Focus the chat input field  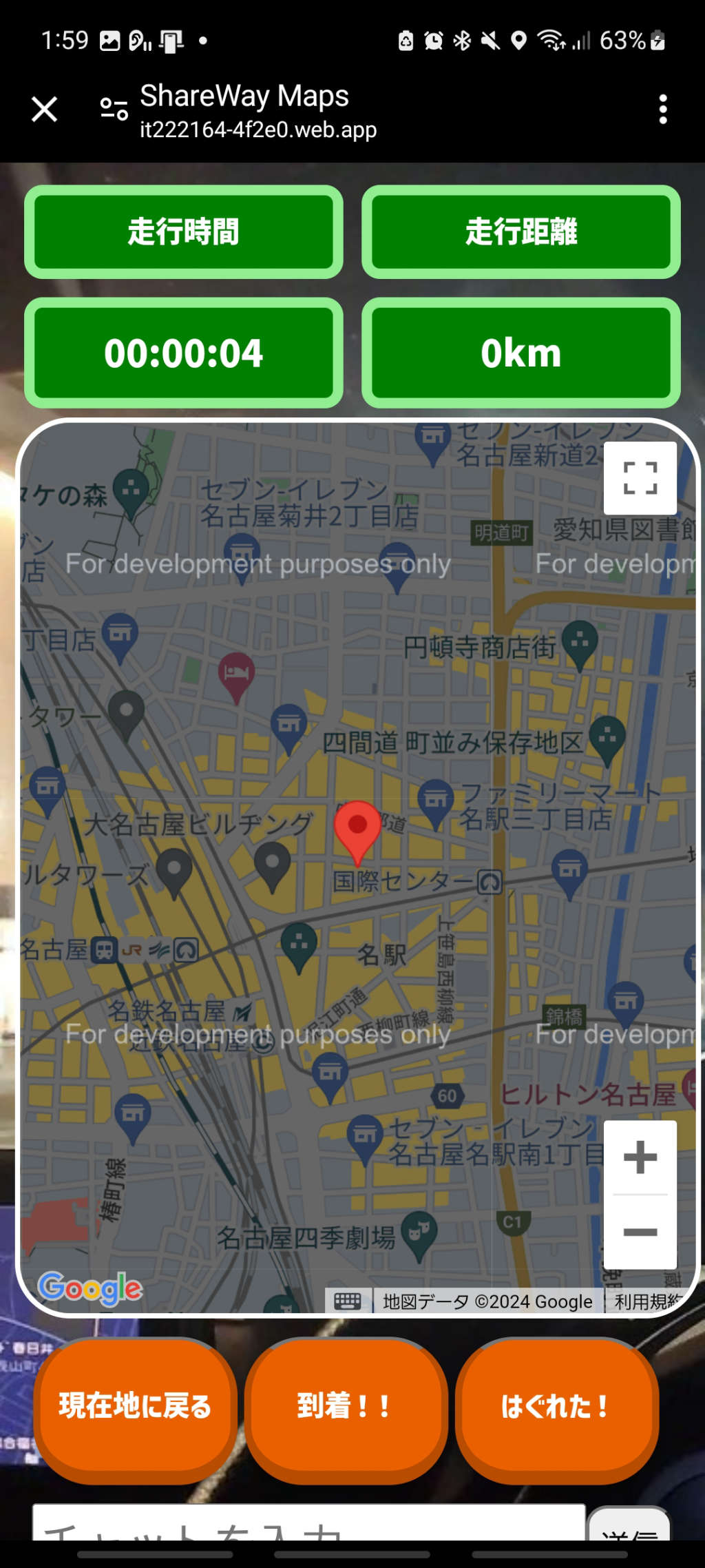coord(308,1526)
